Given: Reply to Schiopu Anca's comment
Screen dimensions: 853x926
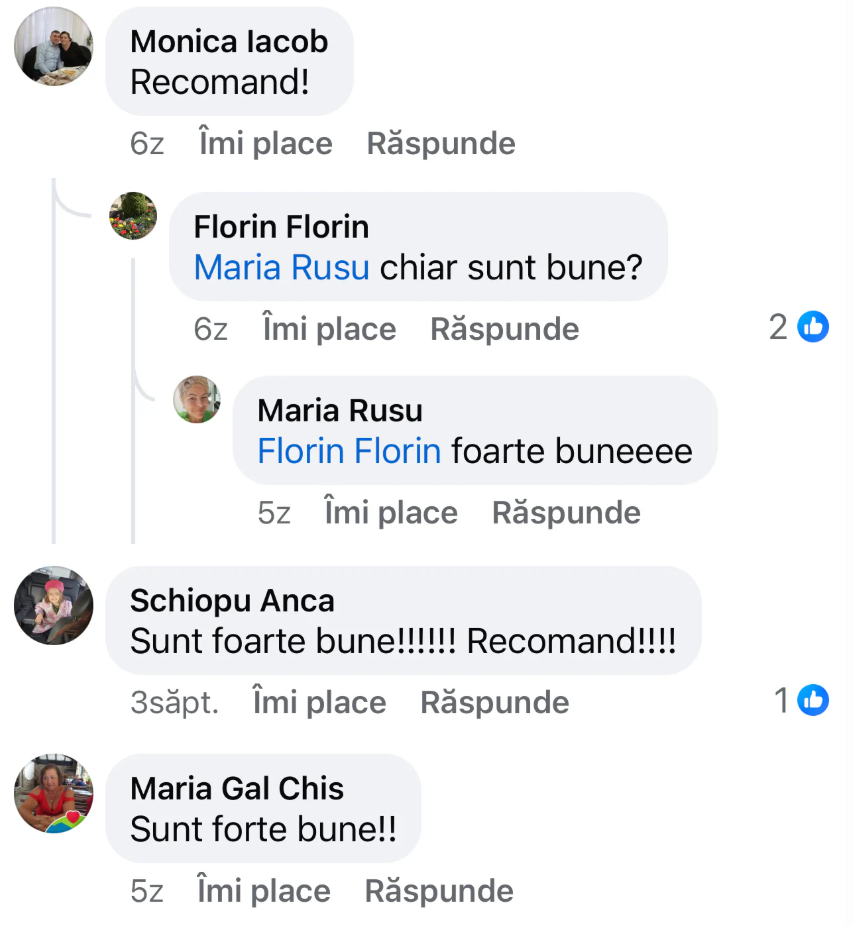Looking at the screenshot, I should coord(494,702).
